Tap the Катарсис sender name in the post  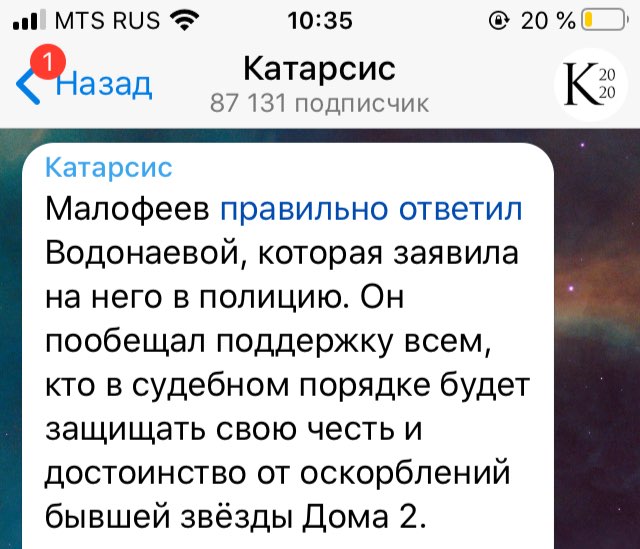[x=109, y=166]
